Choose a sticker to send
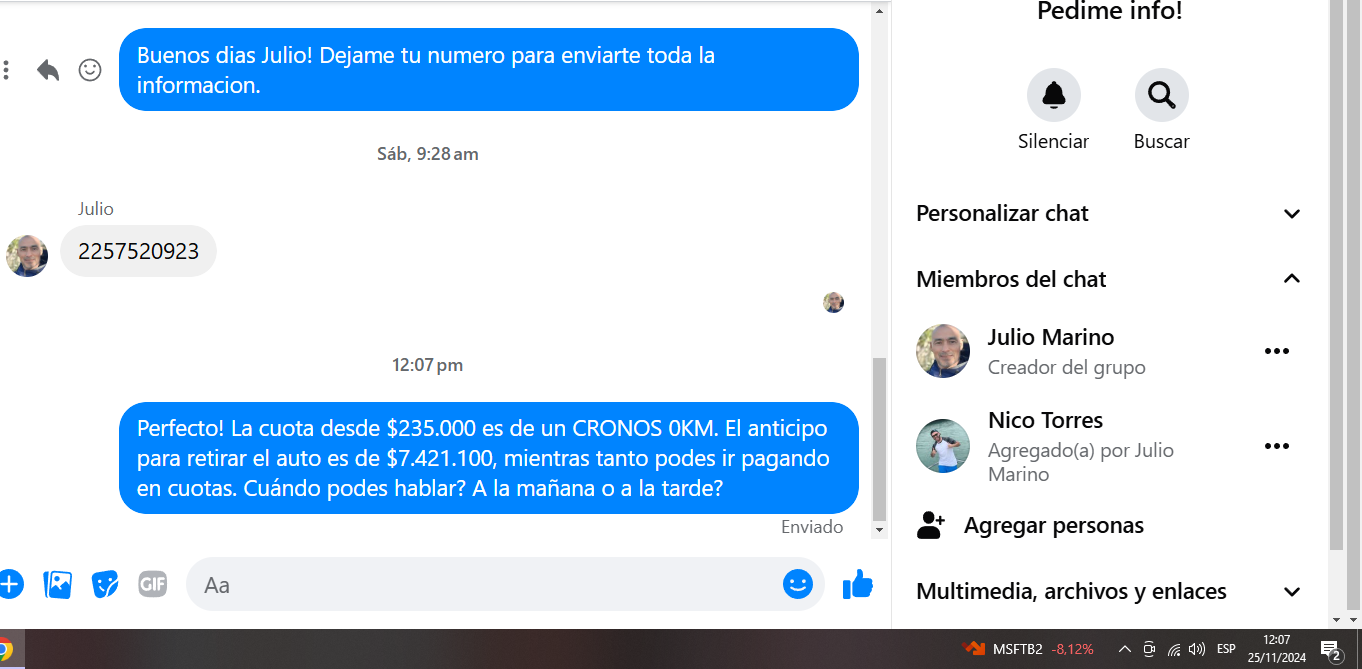Viewport: 1362px width, 669px height. [x=105, y=584]
